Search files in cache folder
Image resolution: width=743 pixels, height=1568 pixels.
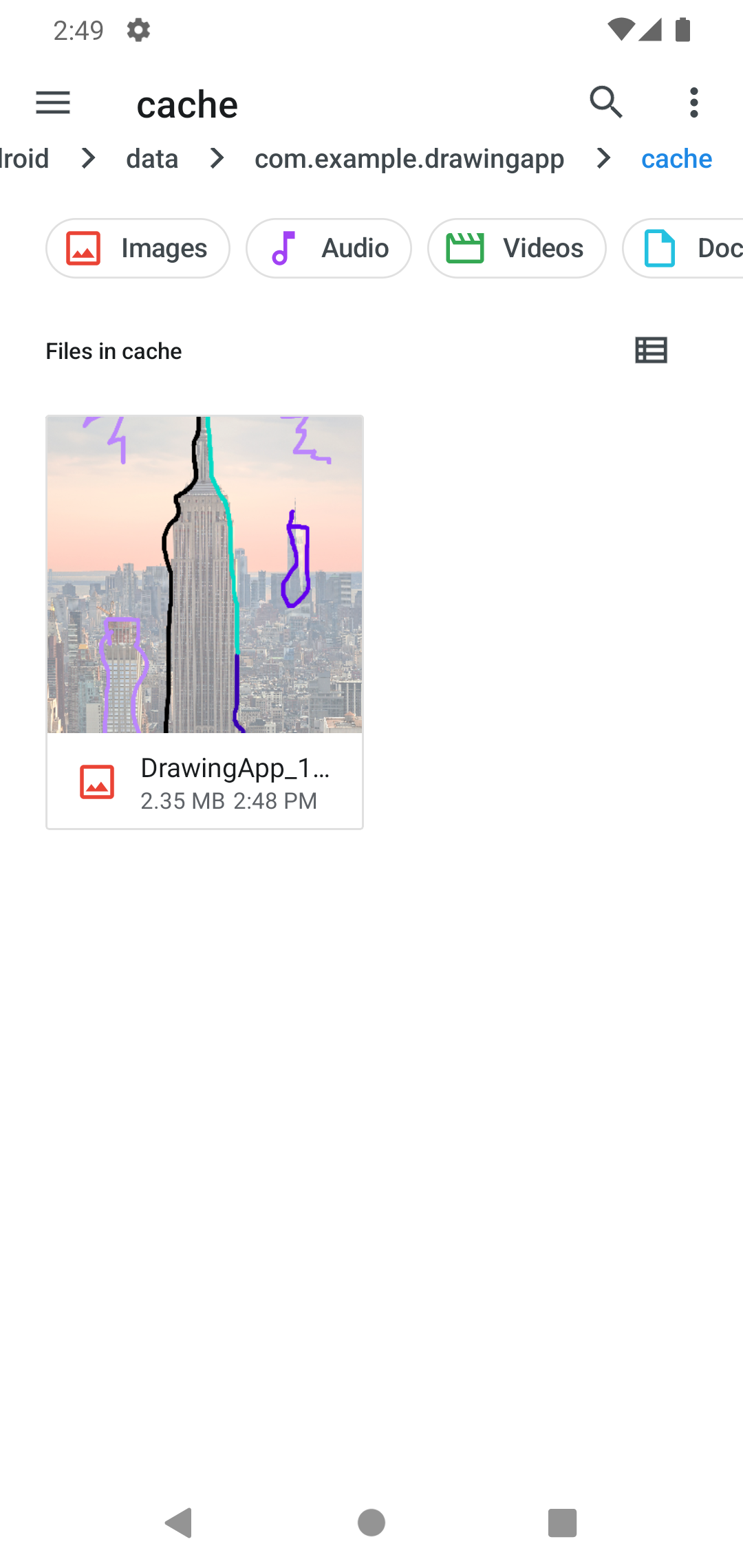tap(605, 103)
